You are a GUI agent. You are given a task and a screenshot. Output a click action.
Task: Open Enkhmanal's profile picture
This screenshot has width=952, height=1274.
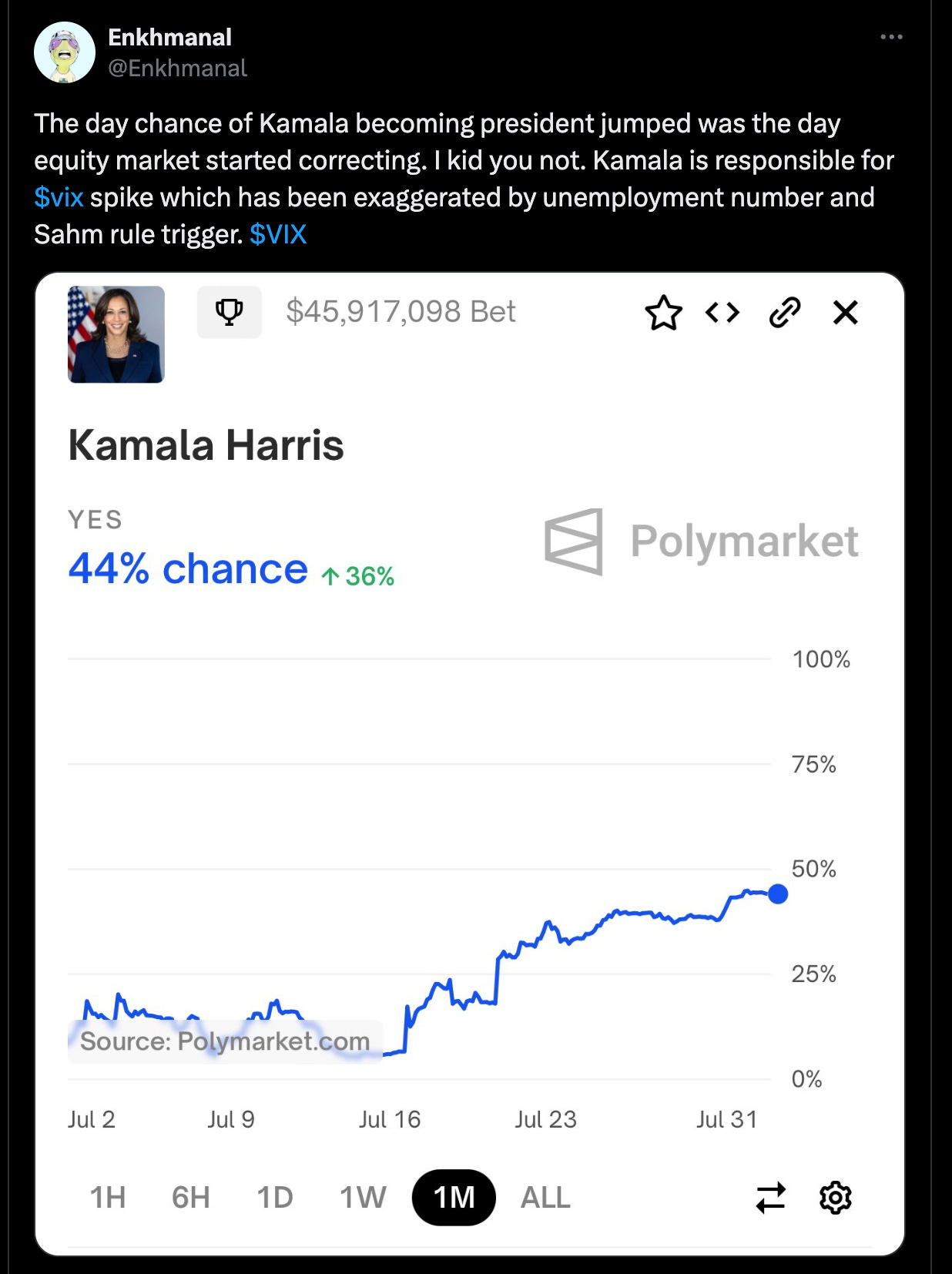click(65, 52)
